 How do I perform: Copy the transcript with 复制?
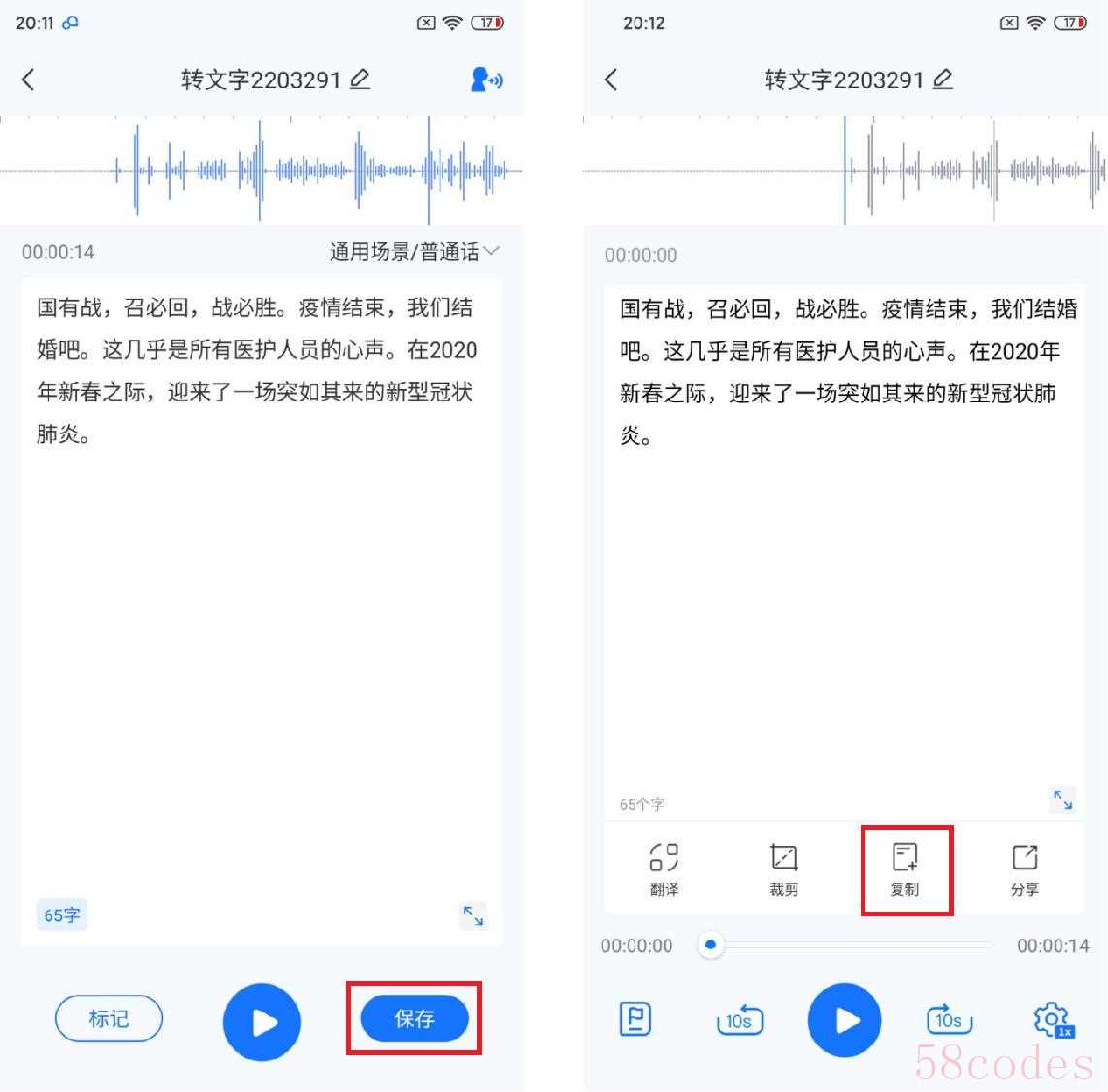click(905, 868)
